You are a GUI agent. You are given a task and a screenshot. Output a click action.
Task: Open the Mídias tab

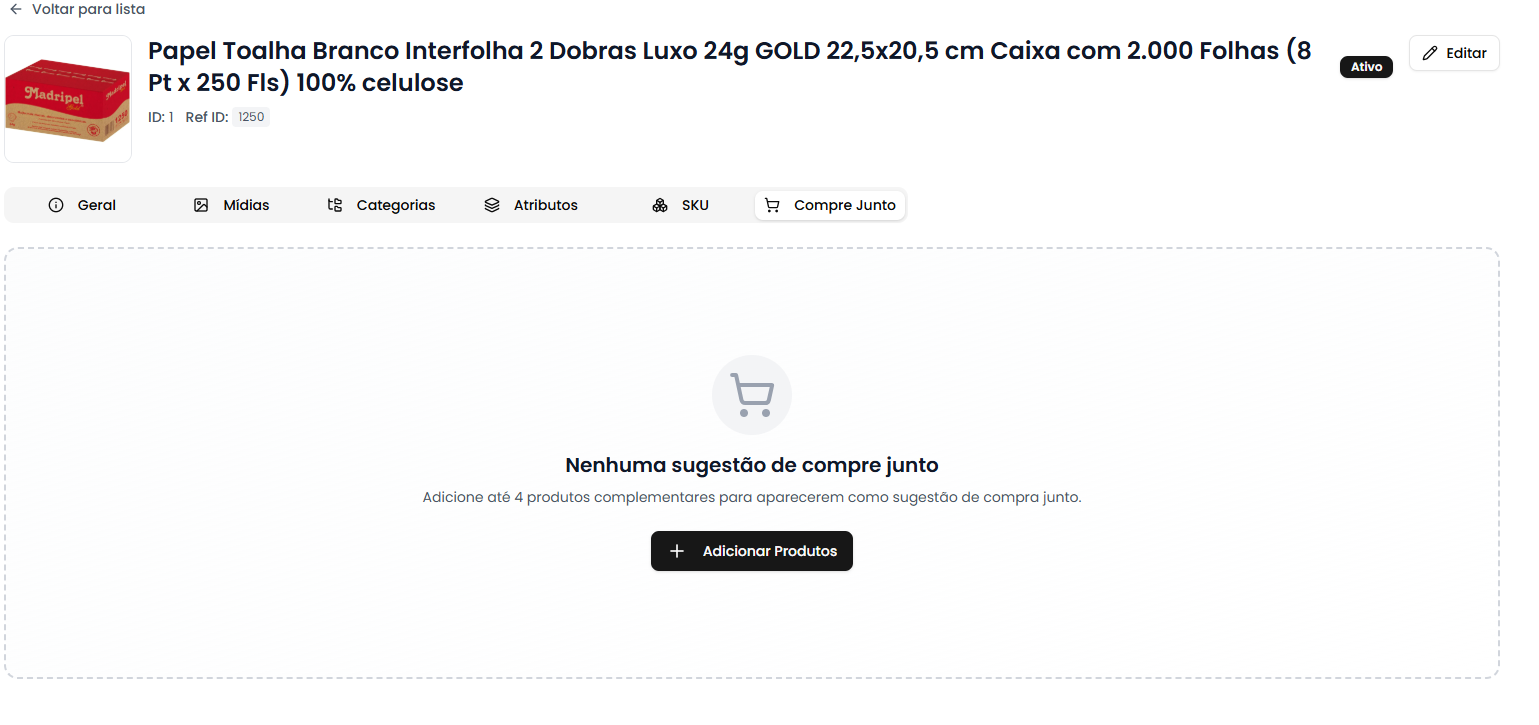[x=231, y=205]
